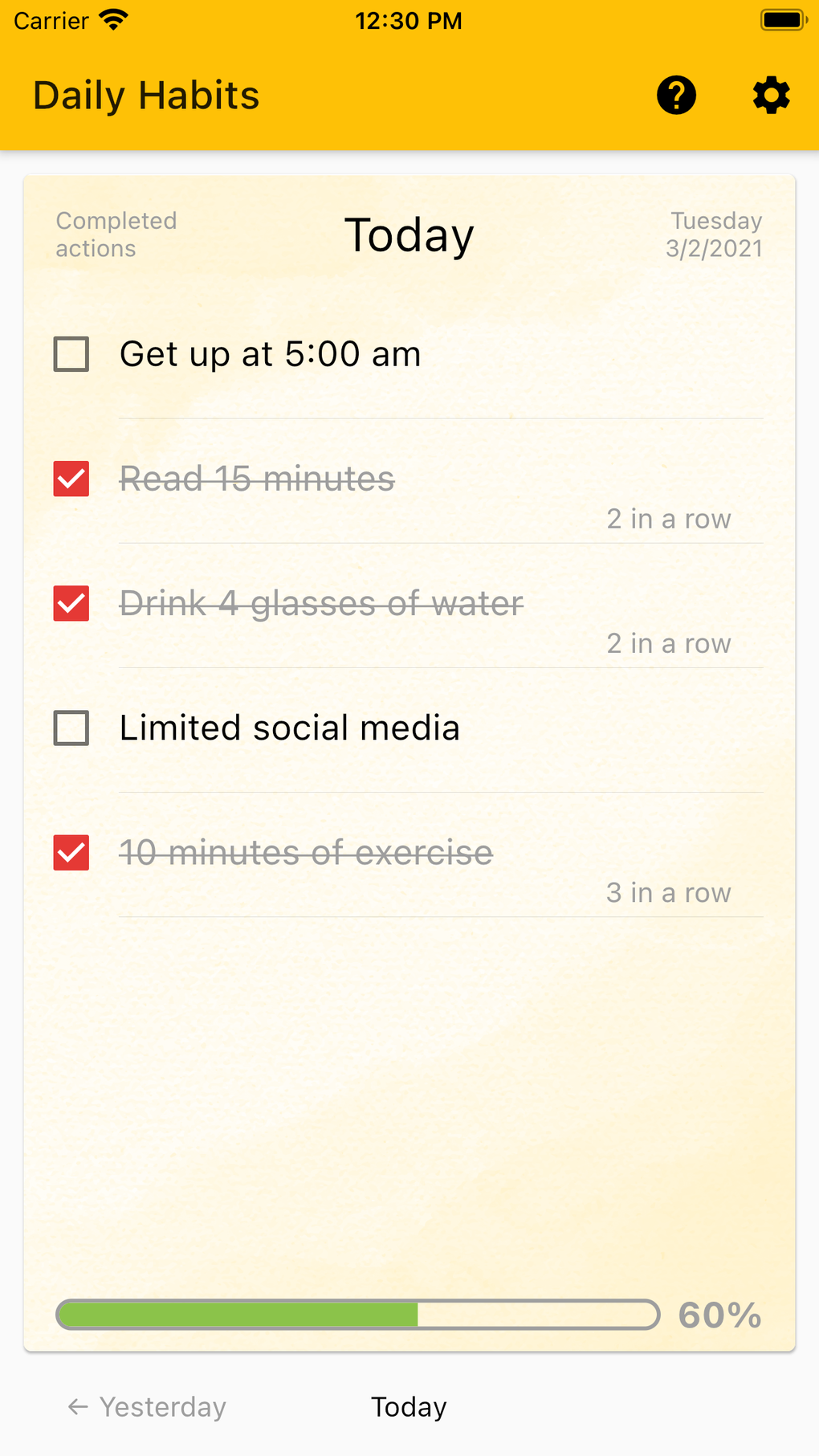The width and height of the screenshot is (819, 1456).
Task: Click the Completed actions label
Action: 116,235
